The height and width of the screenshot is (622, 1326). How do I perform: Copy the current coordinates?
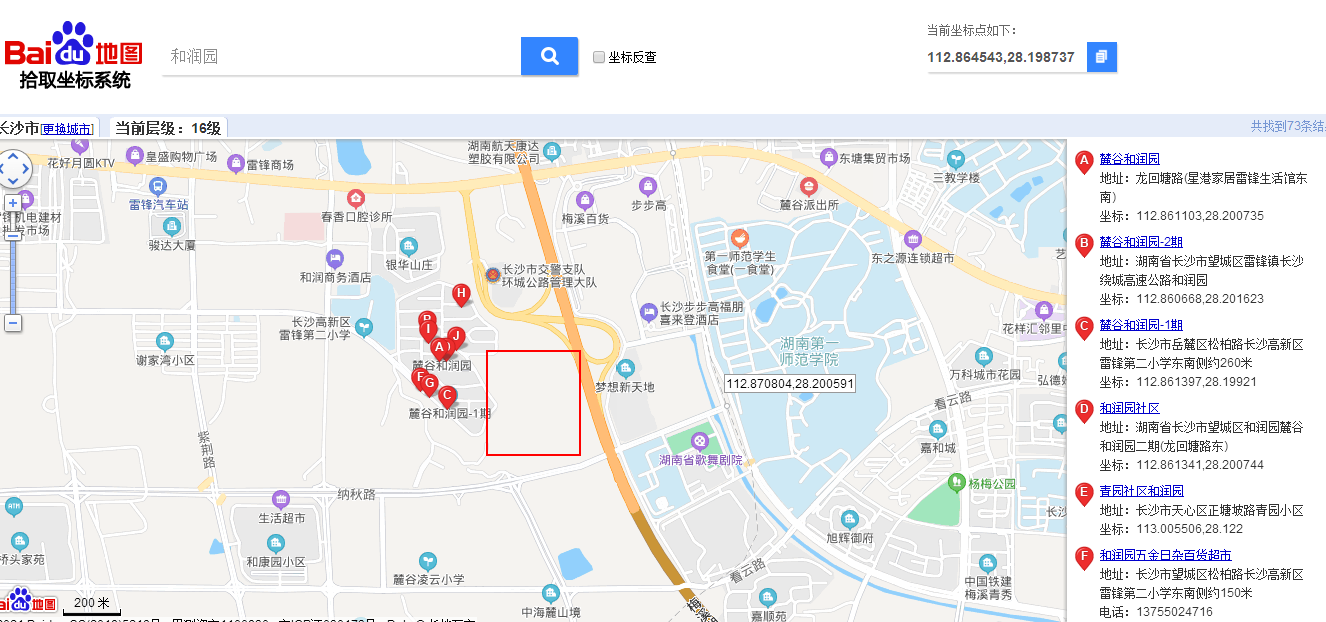1101,57
